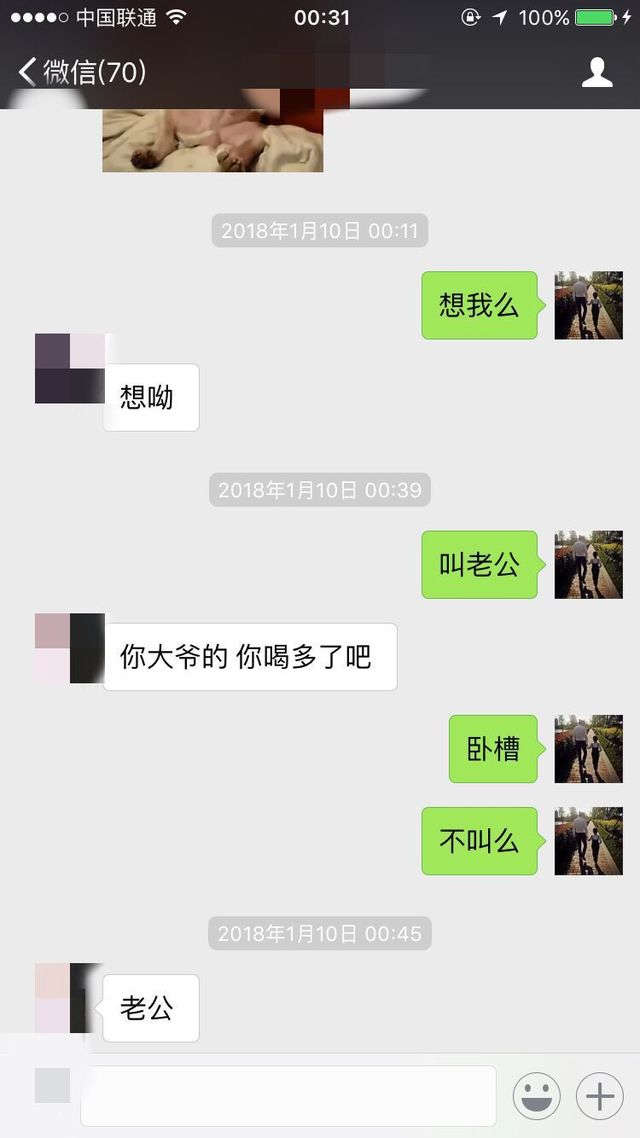This screenshot has width=640, height=1138.
Task: Open contact's avatar beside 想呦
Action: tap(69, 369)
